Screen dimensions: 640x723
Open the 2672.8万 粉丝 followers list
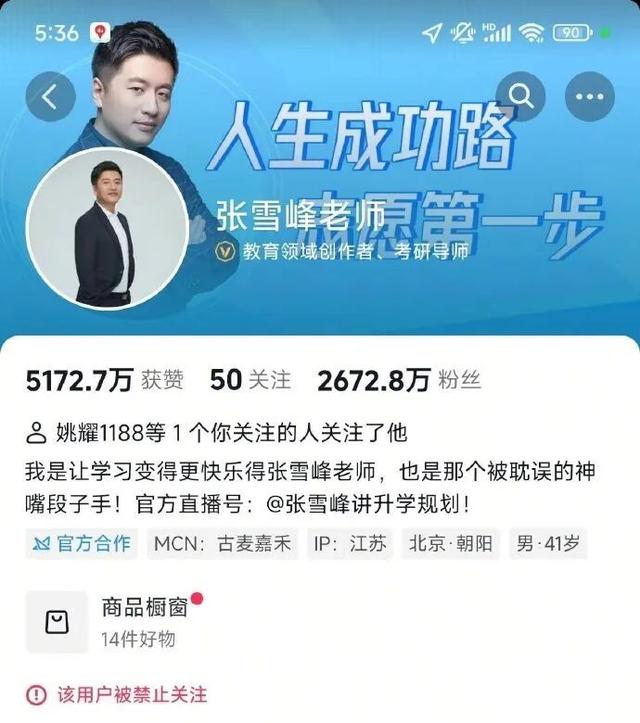[398, 380]
